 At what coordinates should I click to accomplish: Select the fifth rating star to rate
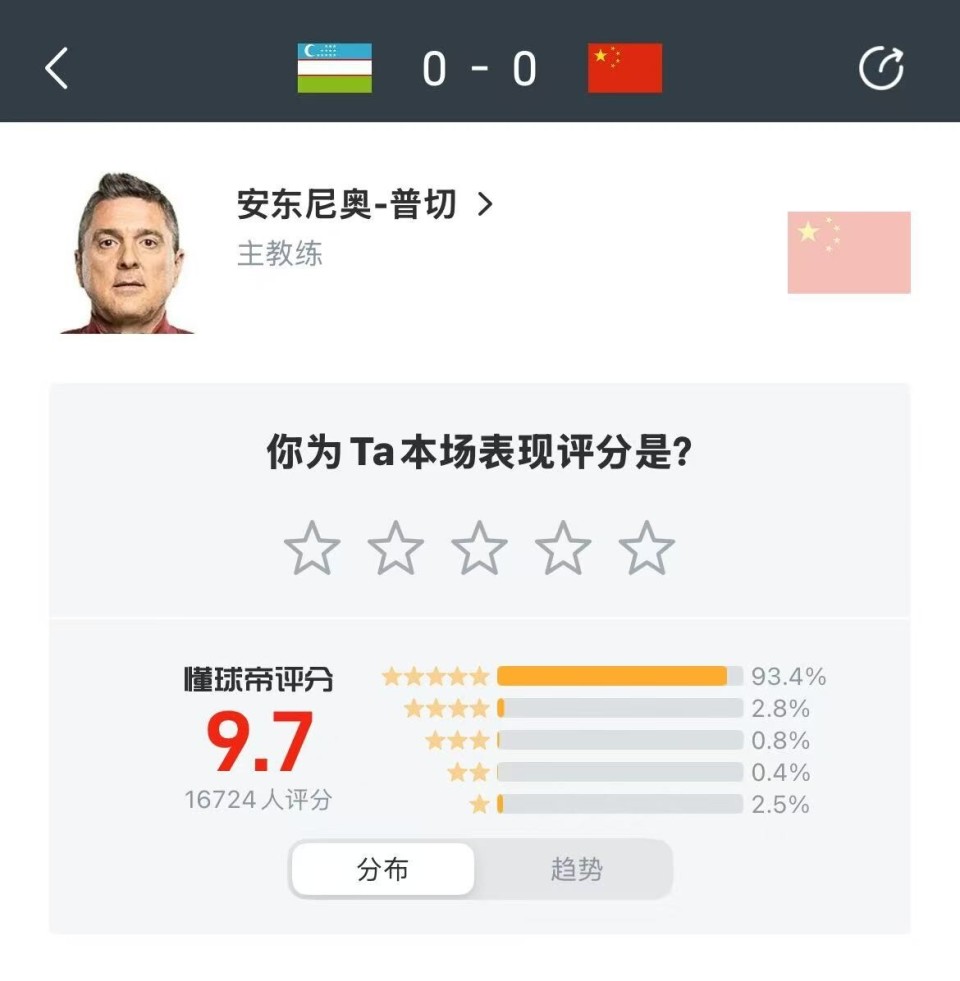pos(648,546)
